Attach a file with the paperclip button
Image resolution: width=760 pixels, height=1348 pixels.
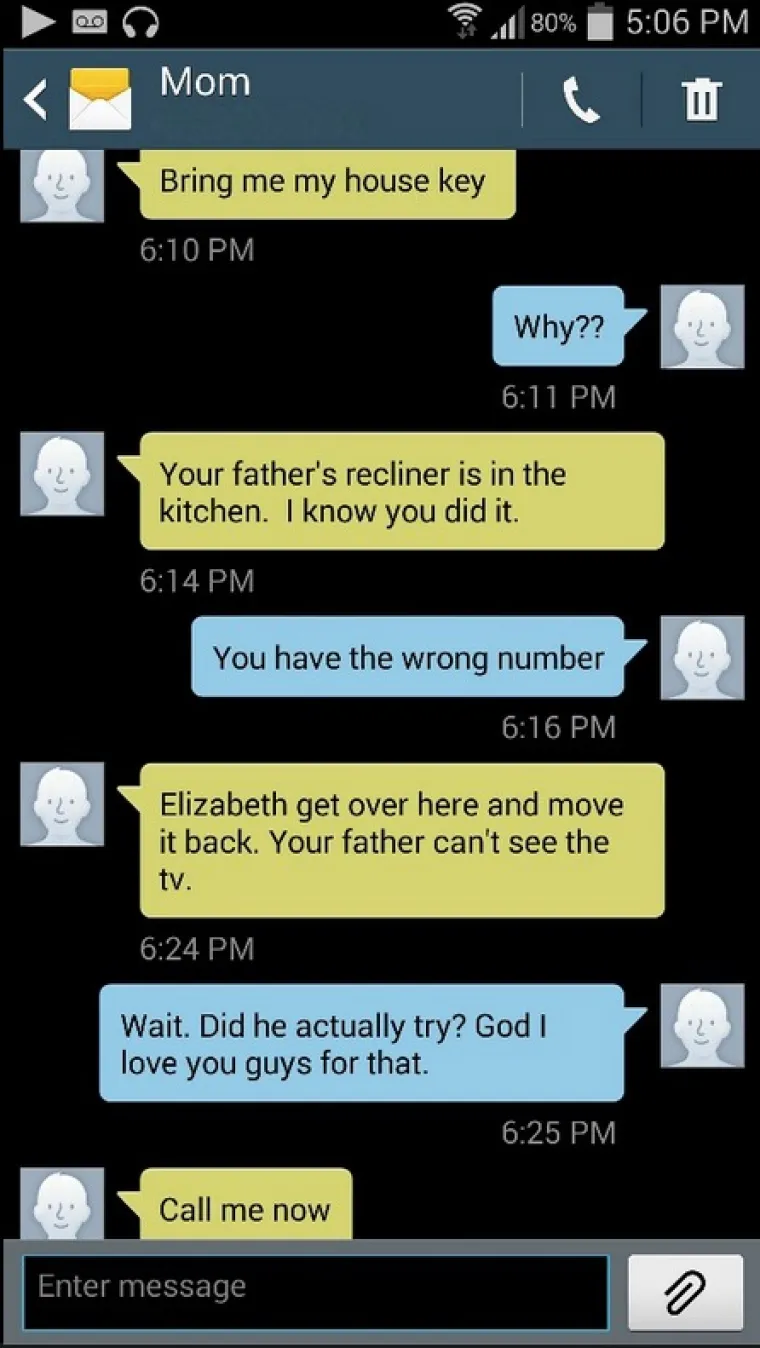(685, 1292)
